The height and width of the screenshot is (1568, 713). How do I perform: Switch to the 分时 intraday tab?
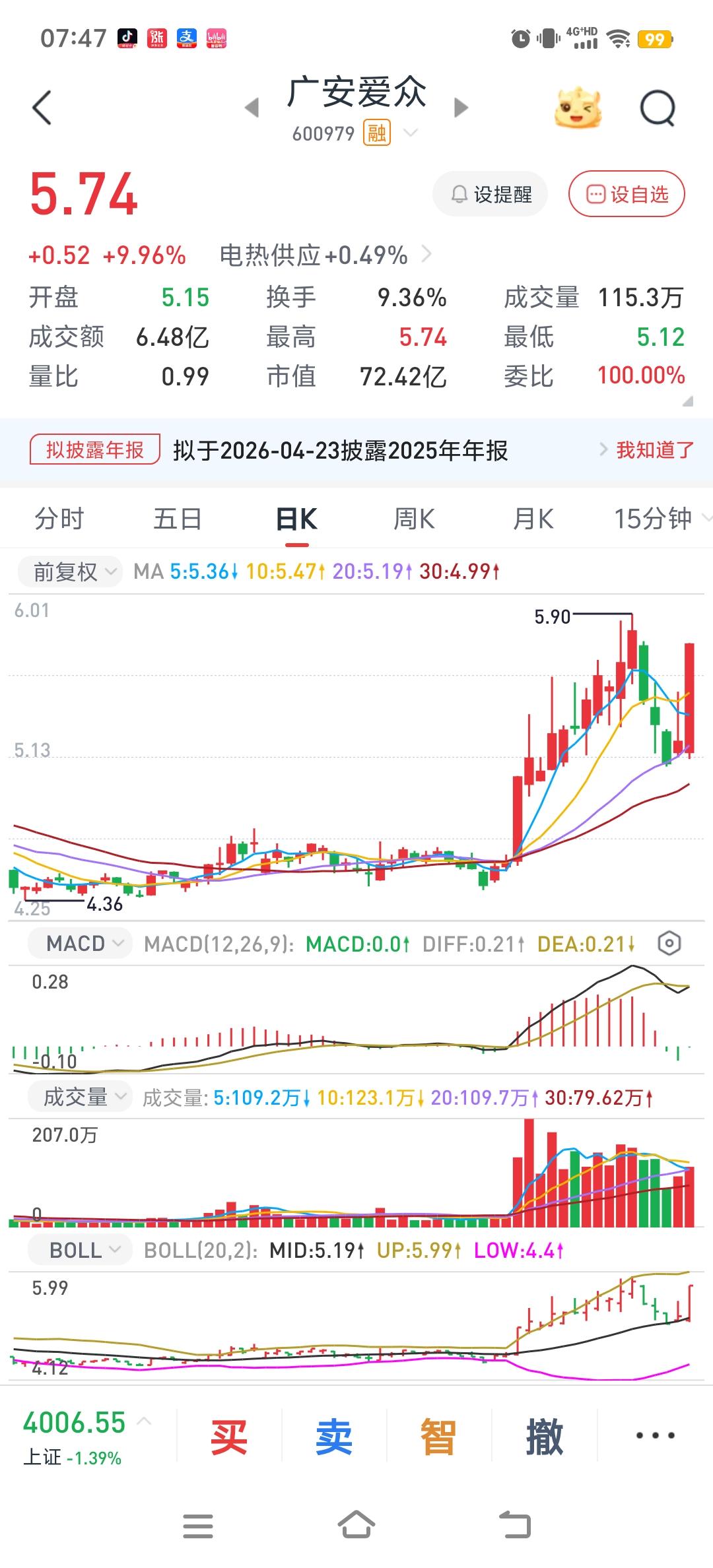click(x=57, y=519)
